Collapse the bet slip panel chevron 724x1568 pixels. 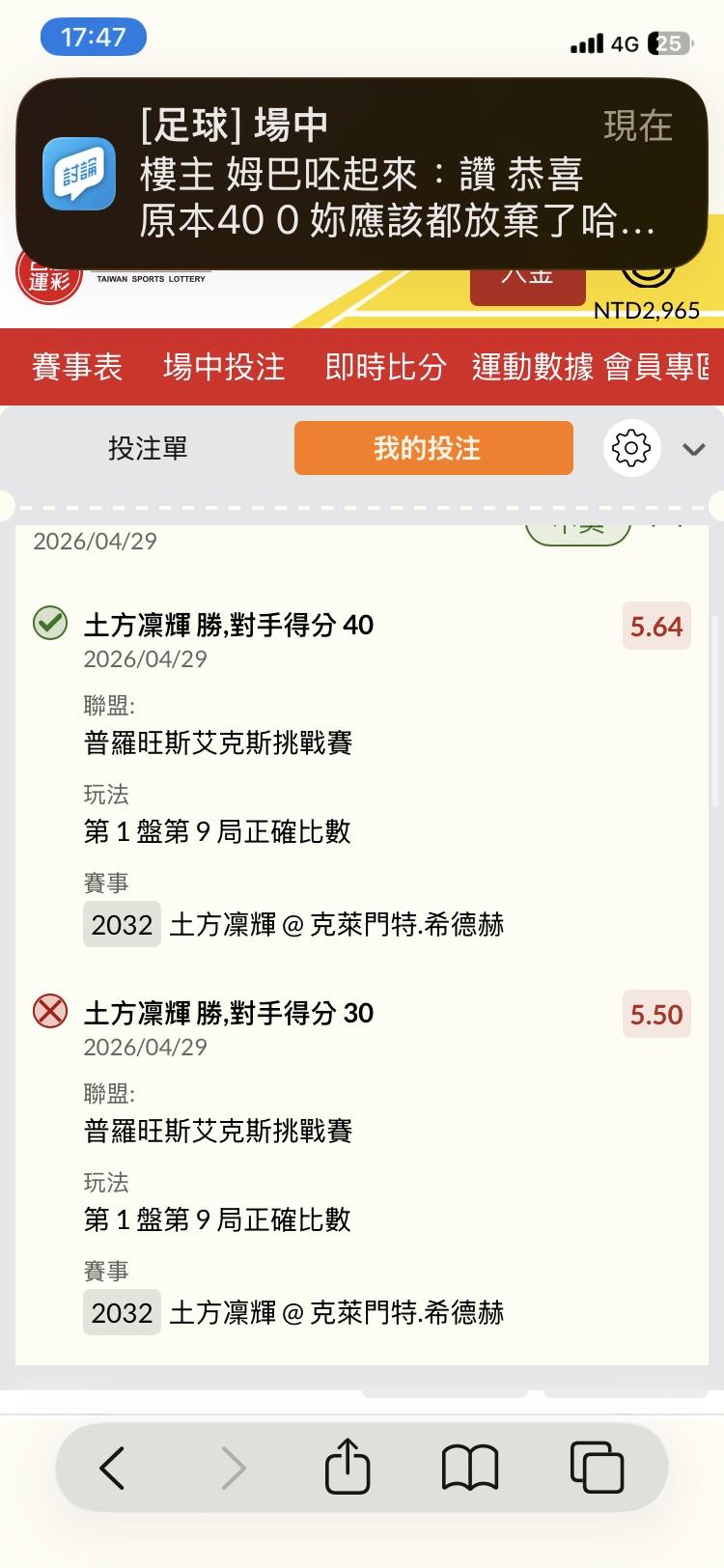[x=693, y=449]
